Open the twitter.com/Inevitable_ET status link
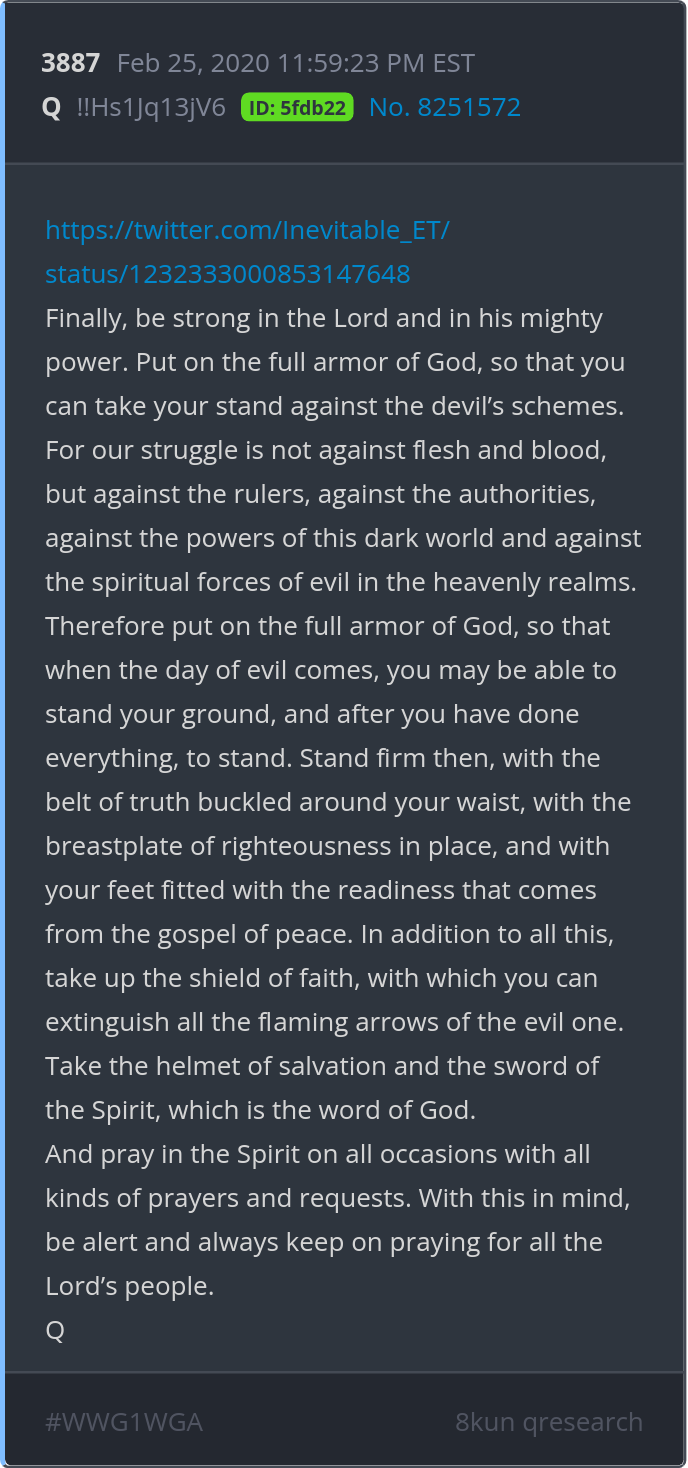Image resolution: width=688 pixels, height=1468 pixels. pyautogui.click(x=247, y=252)
